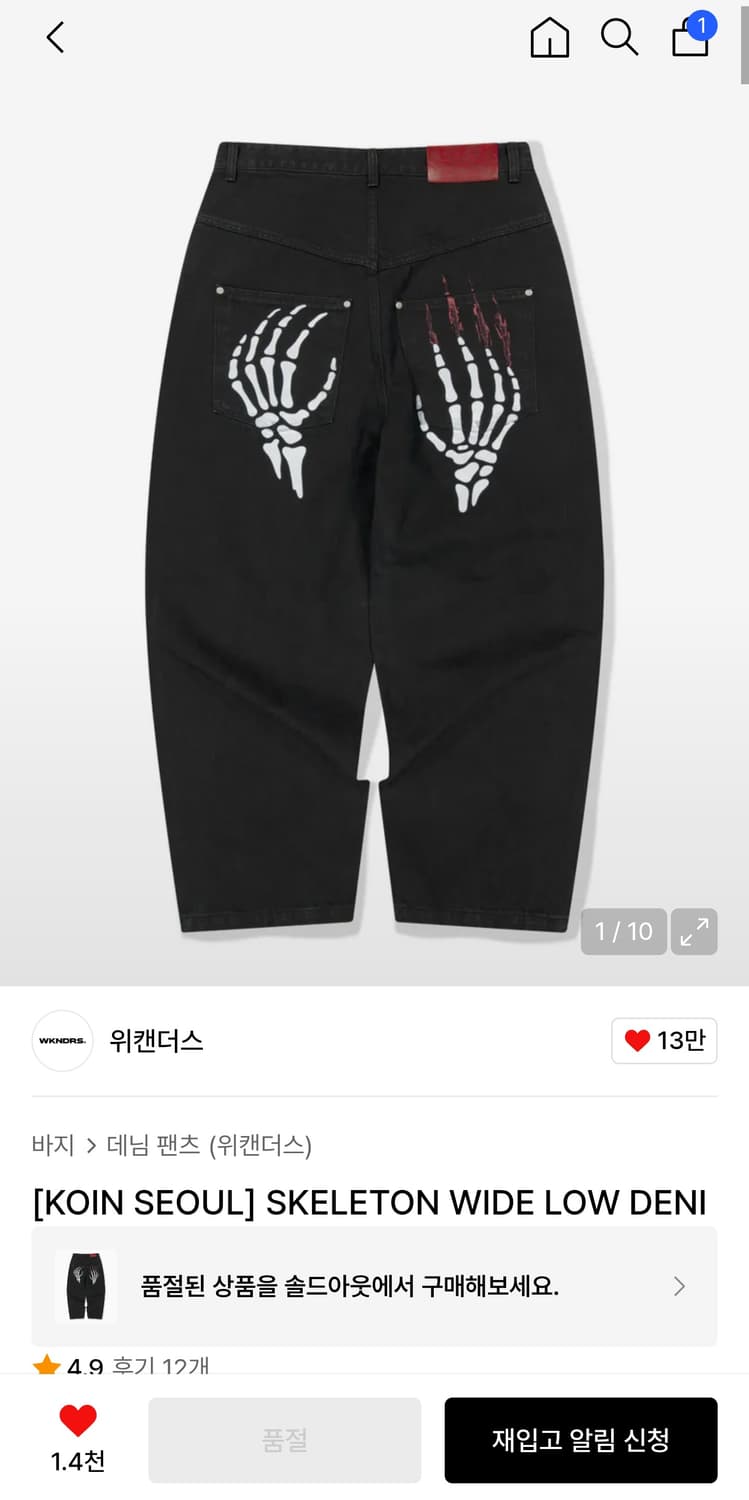749x1500 pixels.
Task: Expand the 솔드아웃 purchase banner chevron
Action: pyautogui.click(x=679, y=1286)
